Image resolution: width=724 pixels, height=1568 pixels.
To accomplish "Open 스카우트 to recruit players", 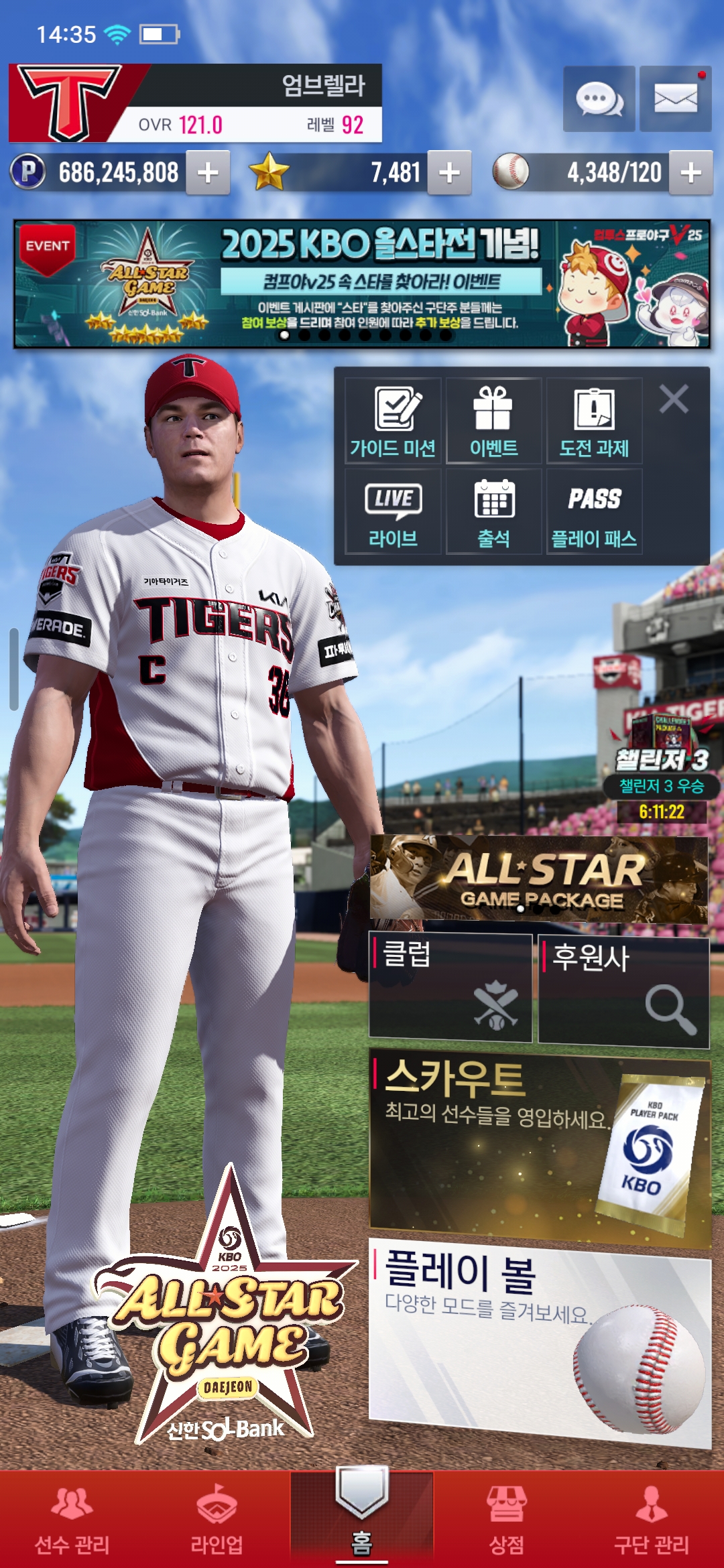I will pyautogui.click(x=539, y=1145).
